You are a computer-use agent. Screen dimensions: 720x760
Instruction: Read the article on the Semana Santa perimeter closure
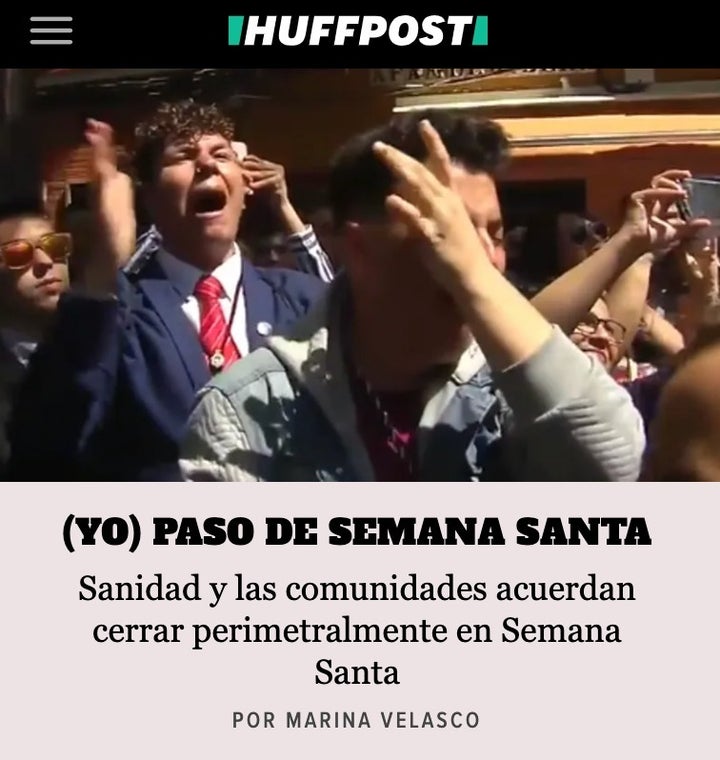click(357, 630)
